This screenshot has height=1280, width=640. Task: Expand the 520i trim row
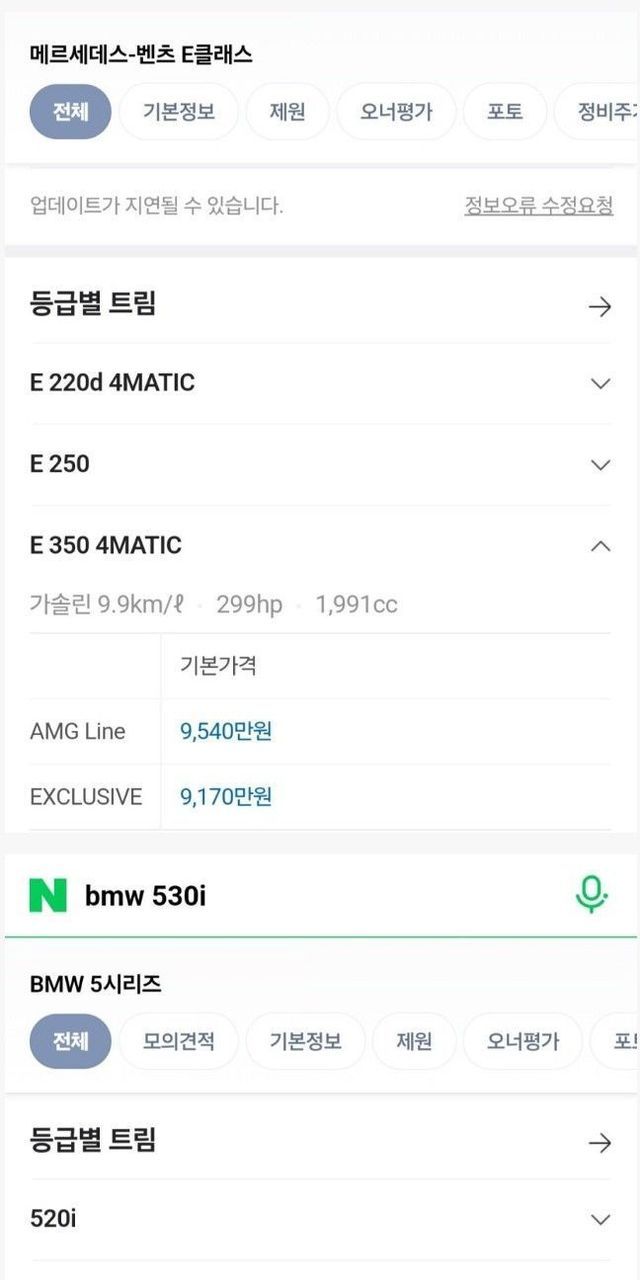(600, 1219)
